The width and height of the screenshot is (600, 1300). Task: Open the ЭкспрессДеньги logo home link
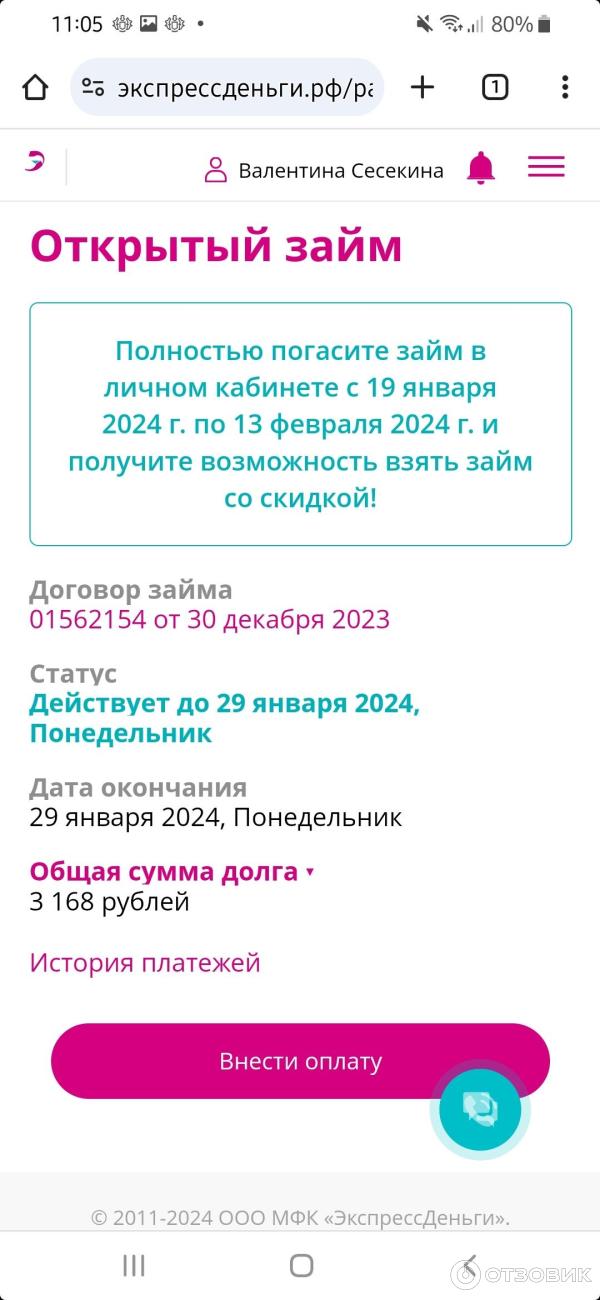[35, 161]
